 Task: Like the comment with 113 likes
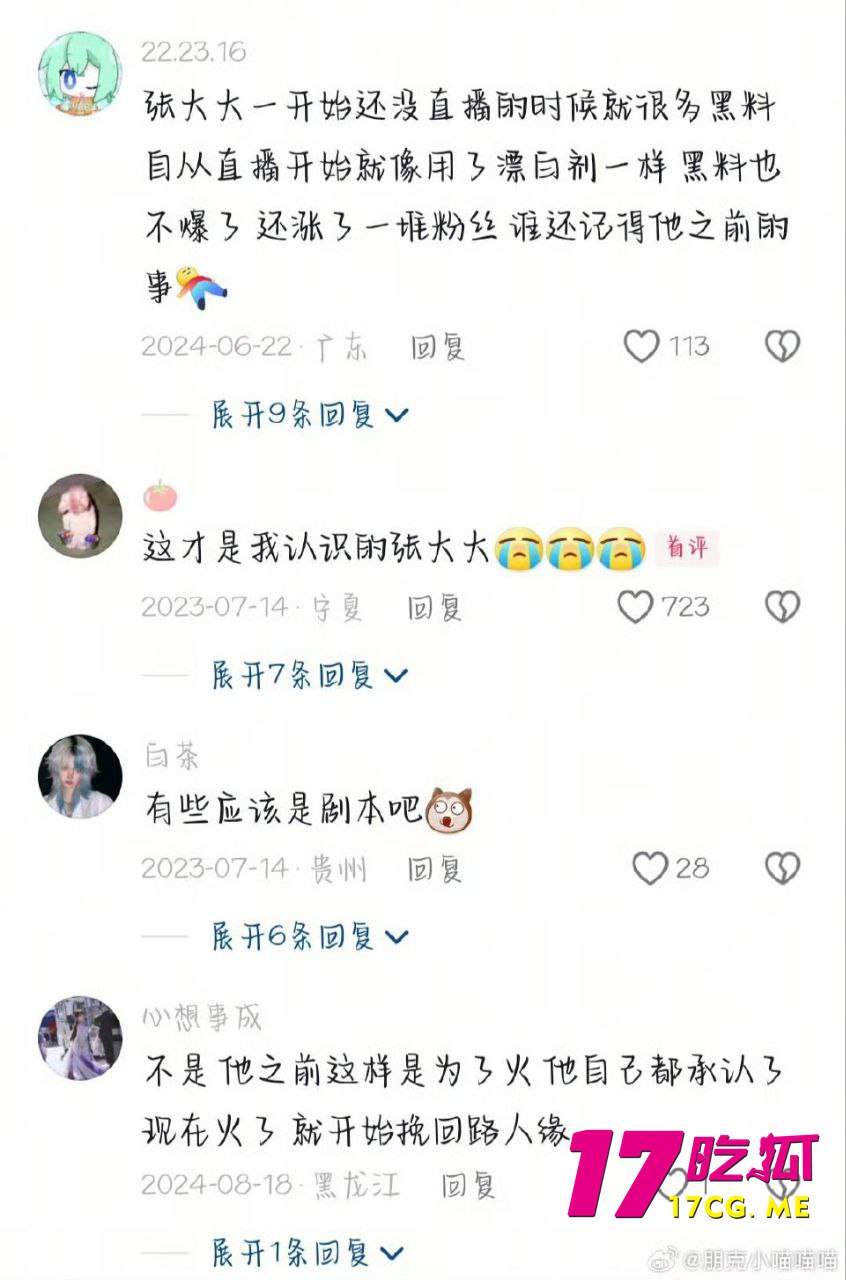click(642, 346)
